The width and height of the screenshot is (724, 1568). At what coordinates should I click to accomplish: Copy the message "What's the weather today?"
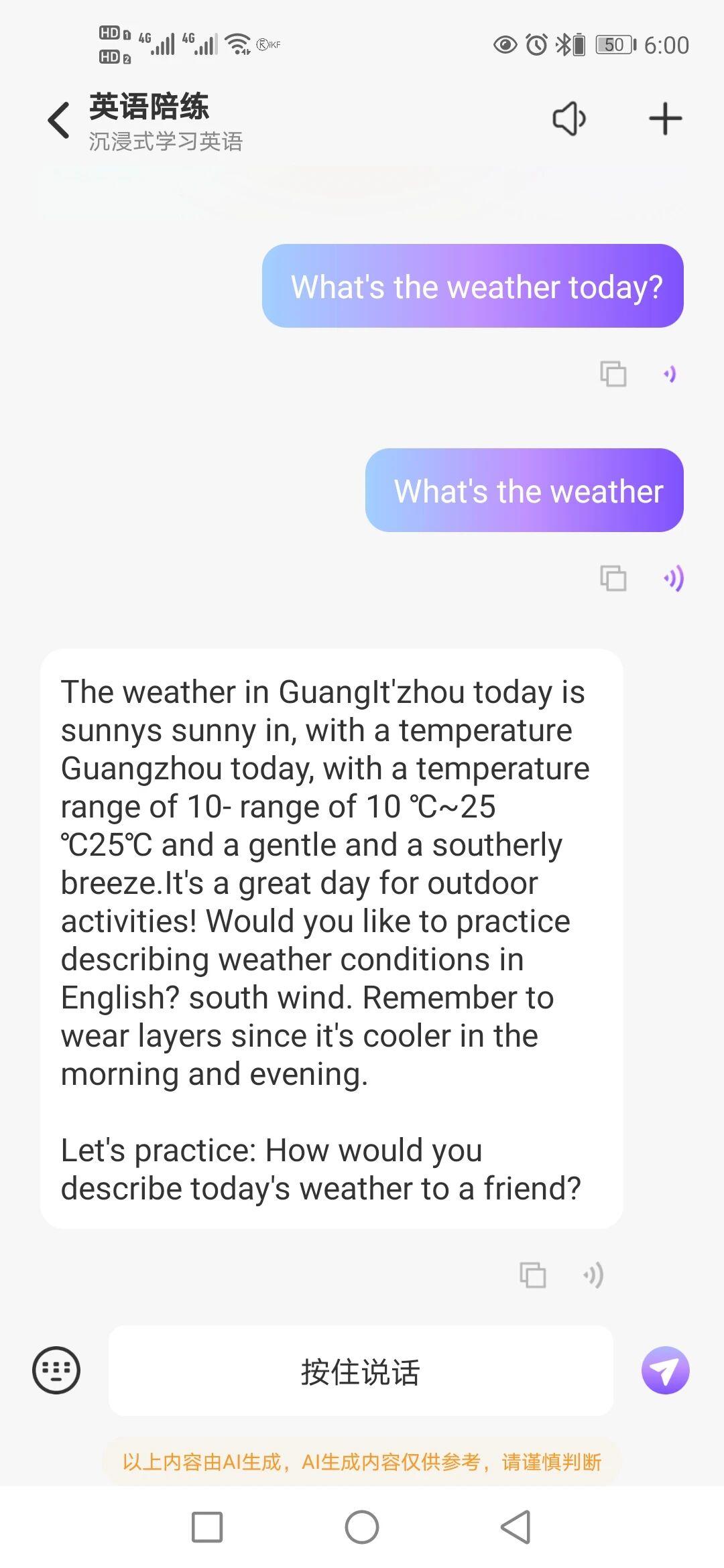[x=613, y=374]
